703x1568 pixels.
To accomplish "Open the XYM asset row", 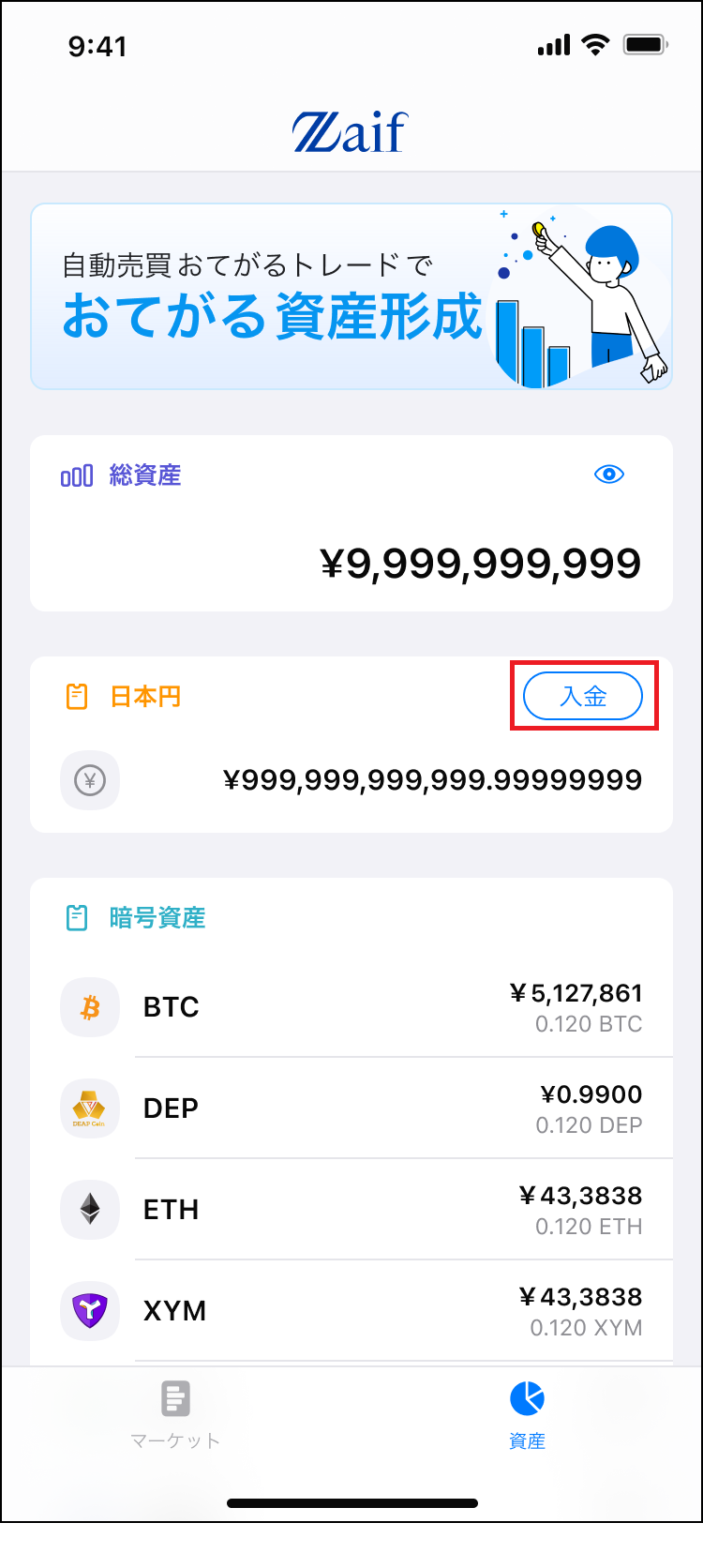I will (x=351, y=1311).
